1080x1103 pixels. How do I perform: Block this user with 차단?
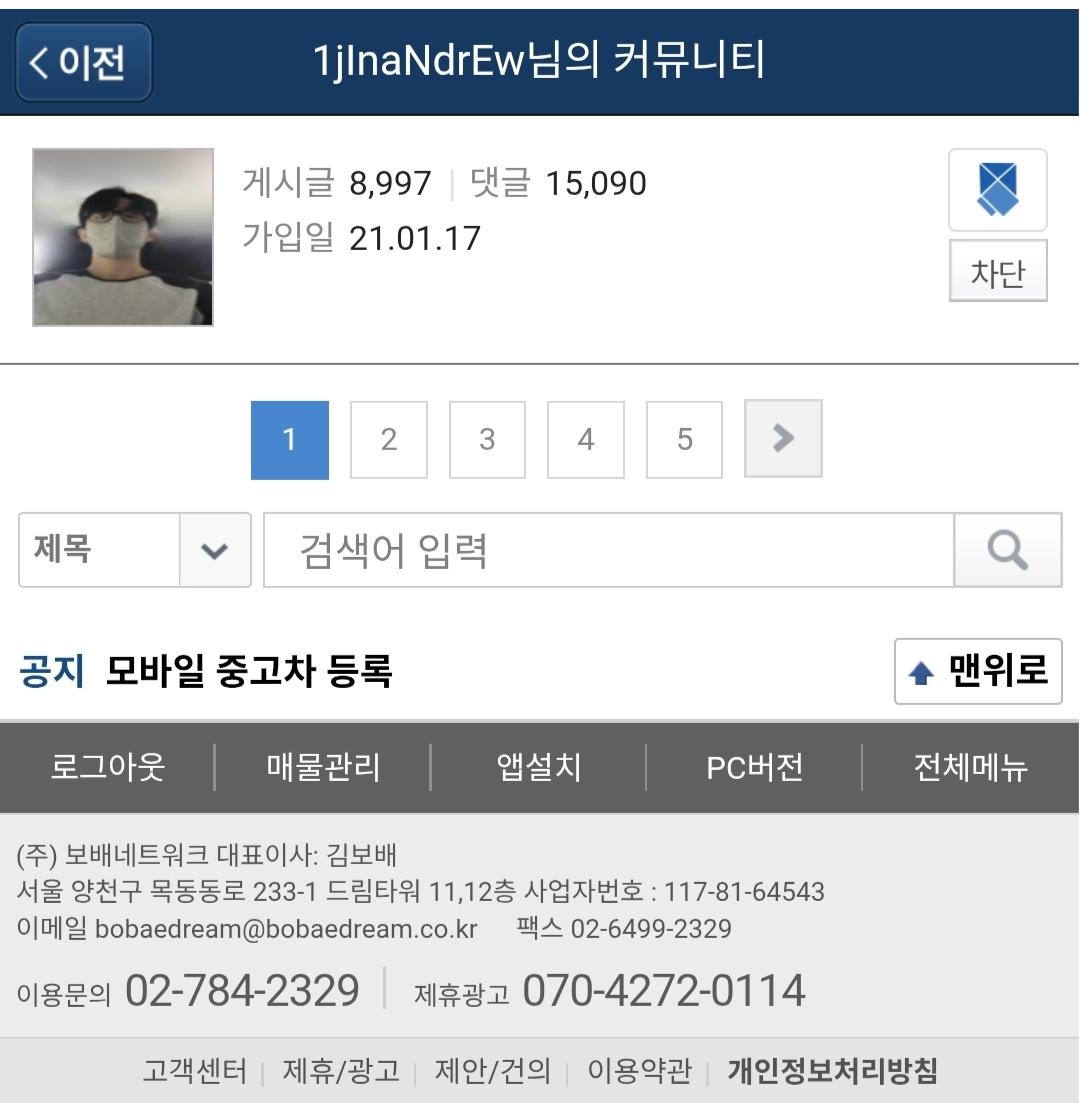click(997, 271)
